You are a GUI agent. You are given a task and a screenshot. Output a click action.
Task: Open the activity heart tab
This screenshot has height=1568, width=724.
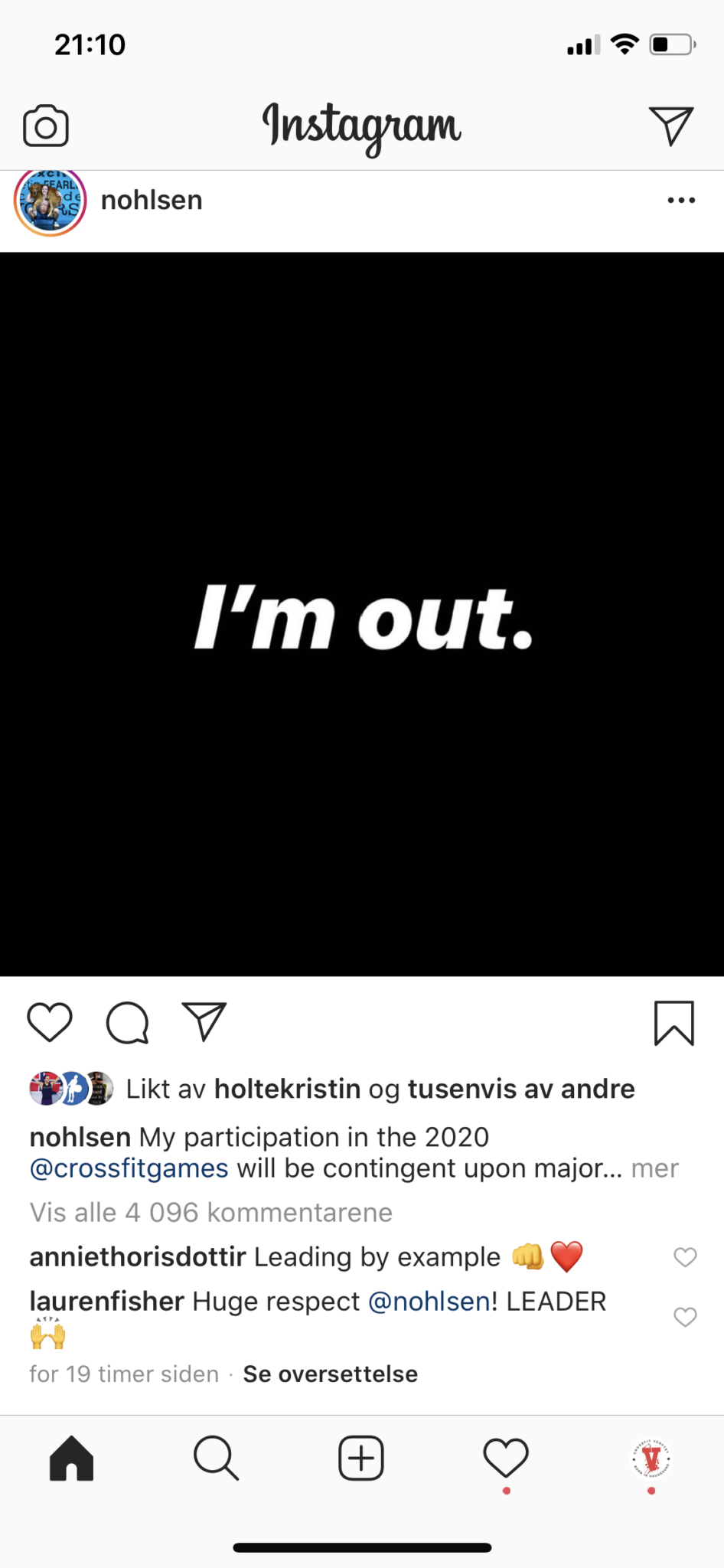tap(506, 1458)
